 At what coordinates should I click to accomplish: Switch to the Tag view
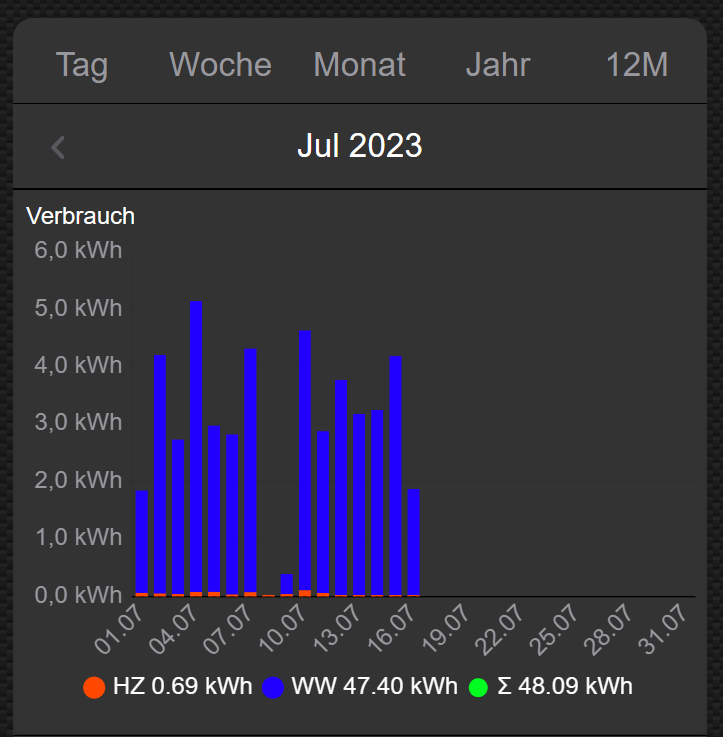(x=82, y=65)
